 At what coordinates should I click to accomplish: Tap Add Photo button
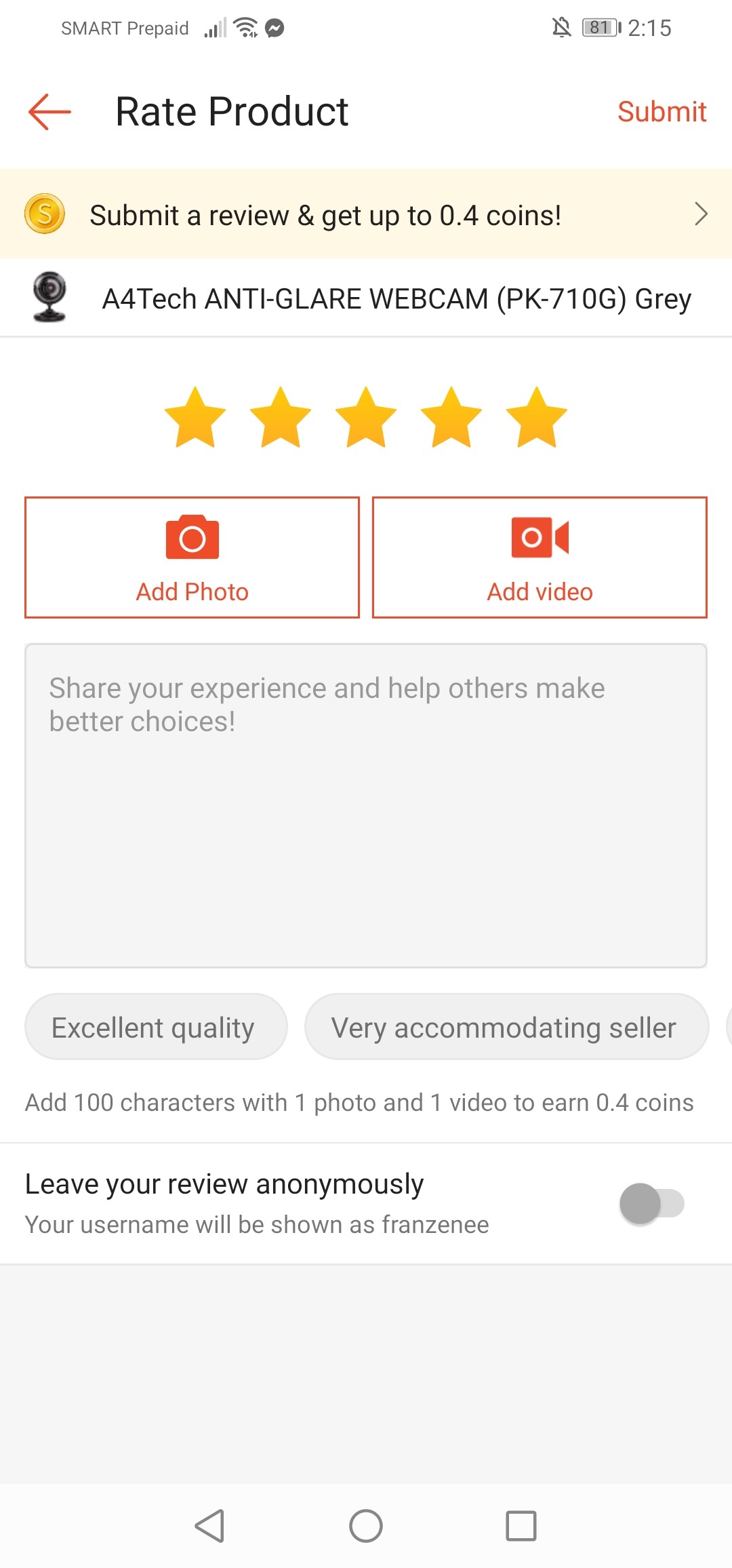[x=192, y=557]
